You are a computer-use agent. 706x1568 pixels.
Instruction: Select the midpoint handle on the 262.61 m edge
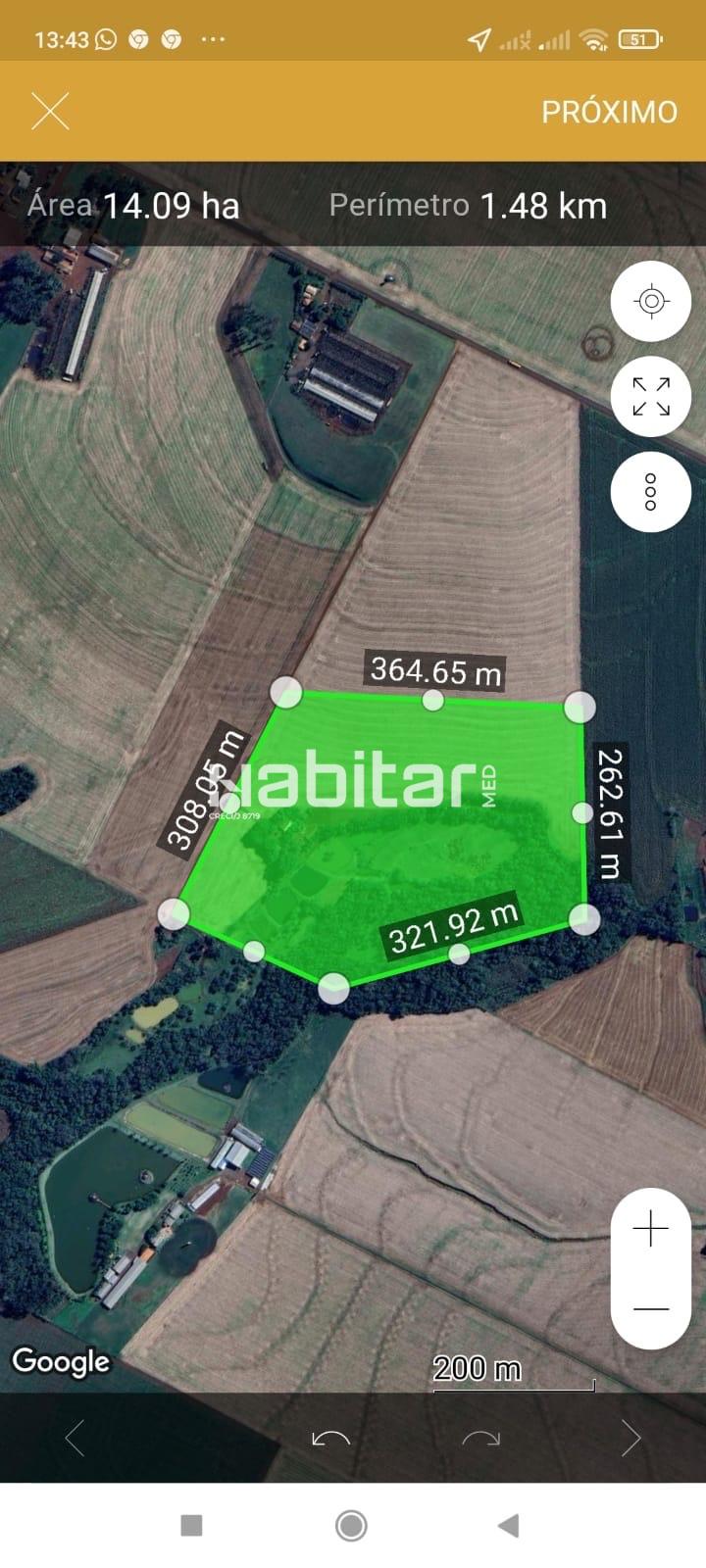[x=582, y=812]
